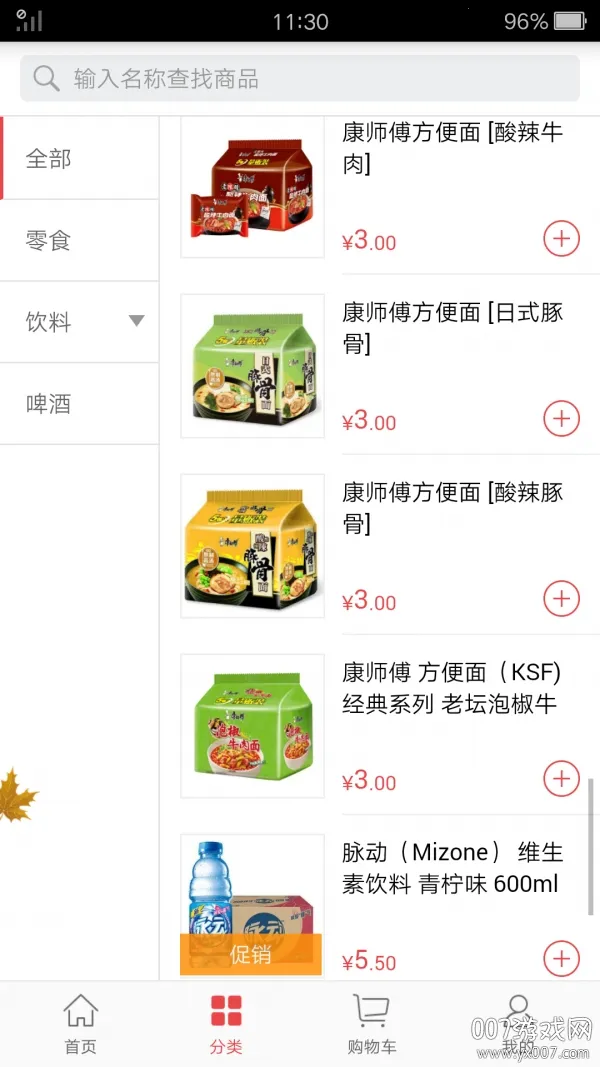Image resolution: width=600 pixels, height=1067 pixels.
Task: Open 康师傅方便面 [酸辣豚骨] product image
Action: 252,546
